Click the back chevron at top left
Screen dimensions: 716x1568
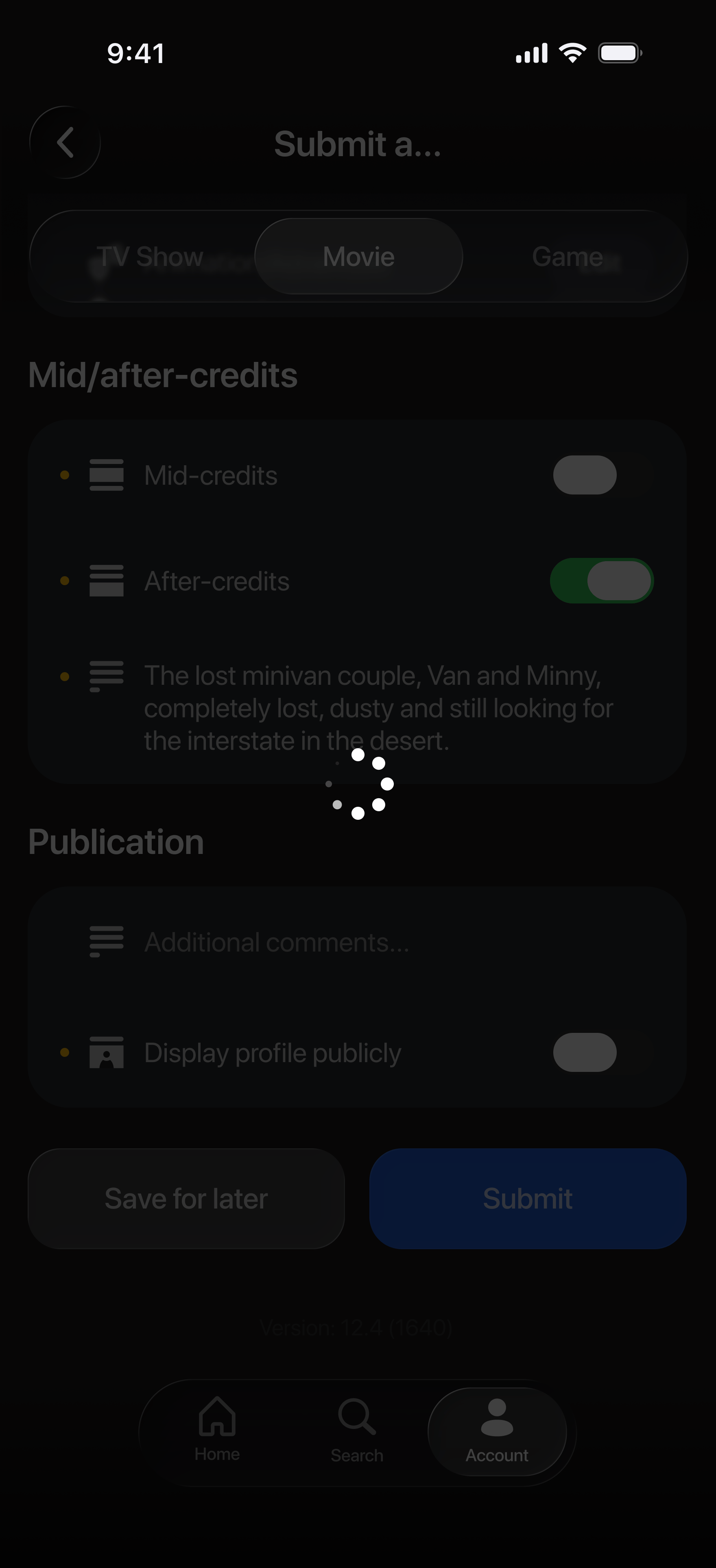[66, 142]
